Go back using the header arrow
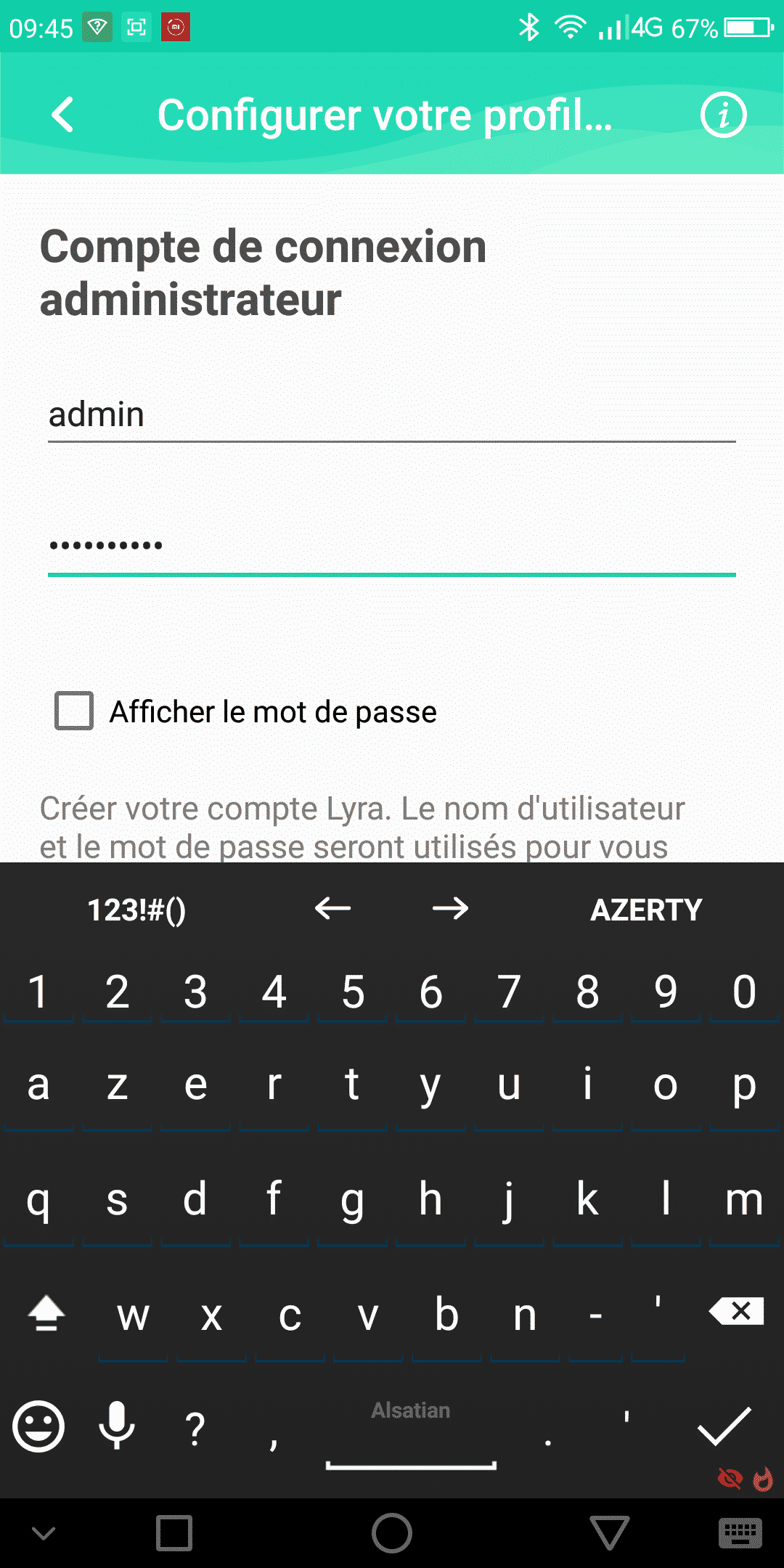This screenshot has width=784, height=1568. (63, 115)
